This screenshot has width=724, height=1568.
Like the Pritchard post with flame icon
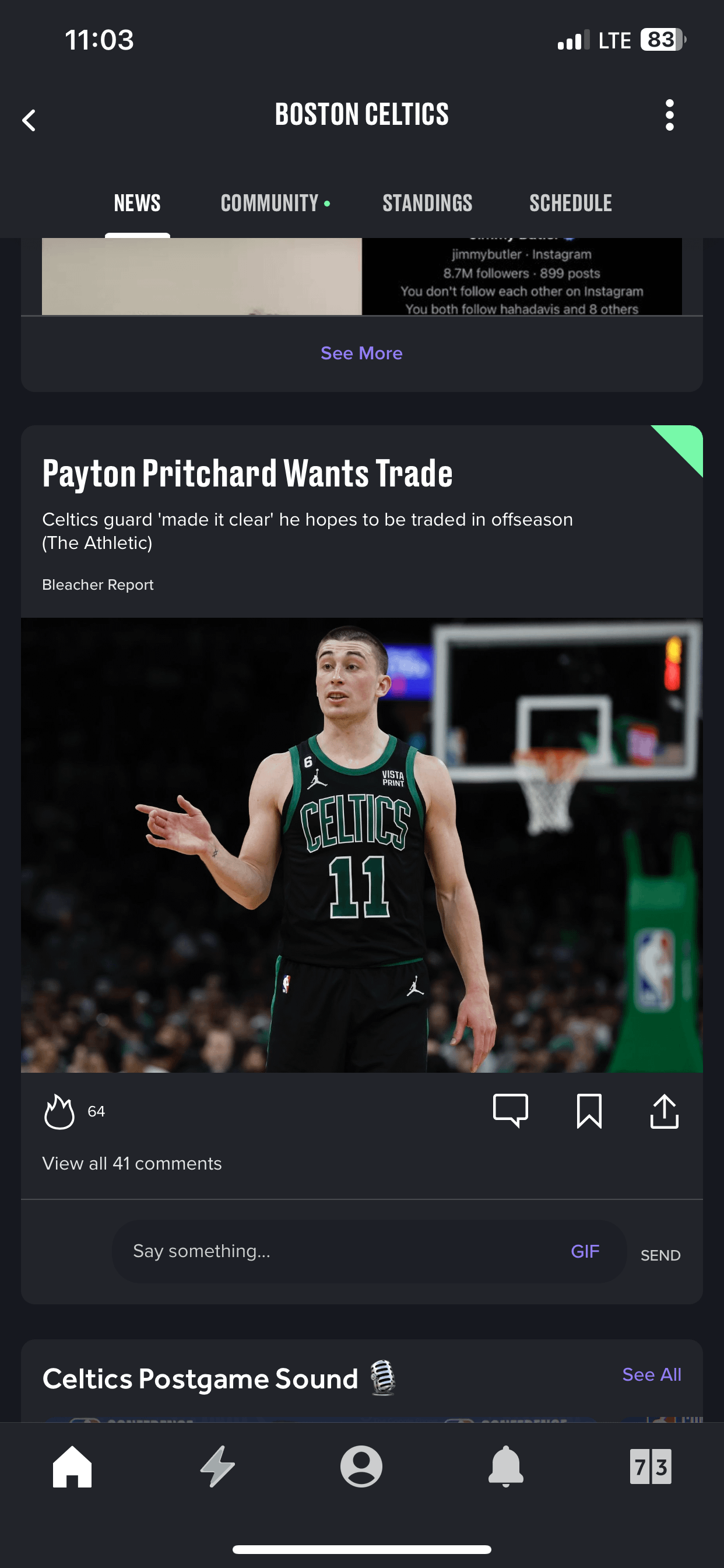(x=59, y=1111)
